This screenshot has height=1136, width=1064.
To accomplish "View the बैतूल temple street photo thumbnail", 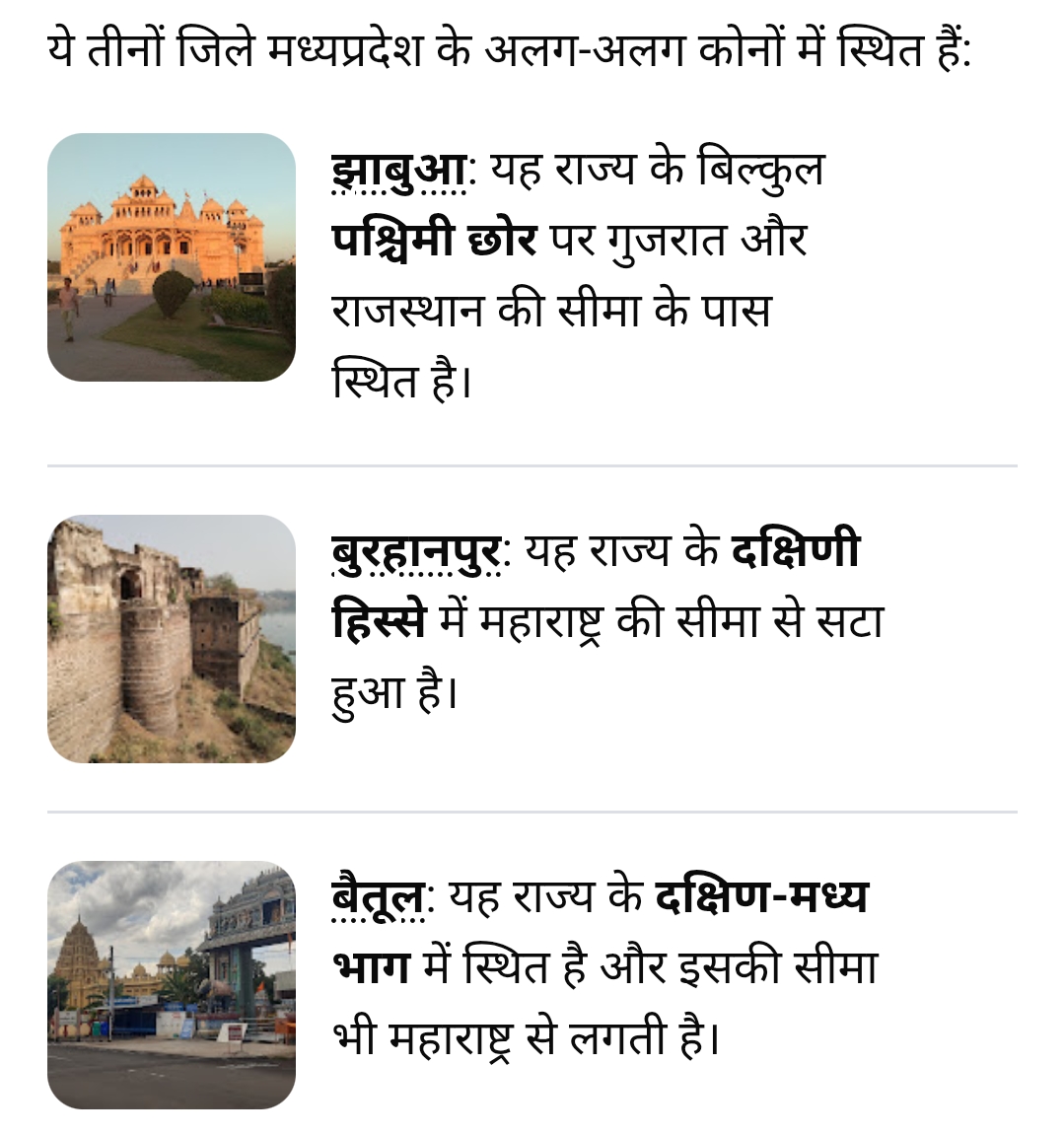I will pyautogui.click(x=172, y=984).
